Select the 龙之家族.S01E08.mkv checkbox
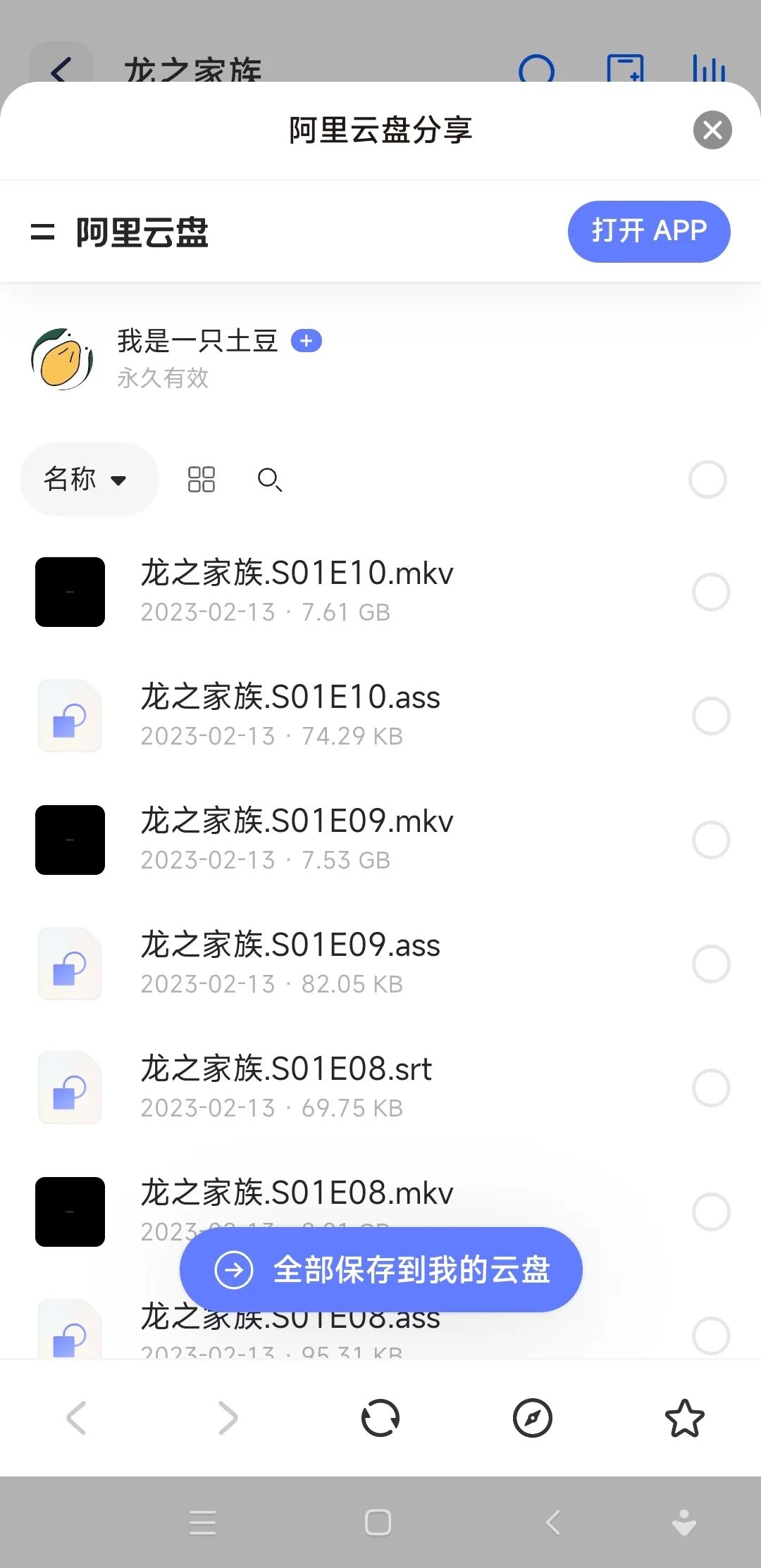 click(711, 1212)
